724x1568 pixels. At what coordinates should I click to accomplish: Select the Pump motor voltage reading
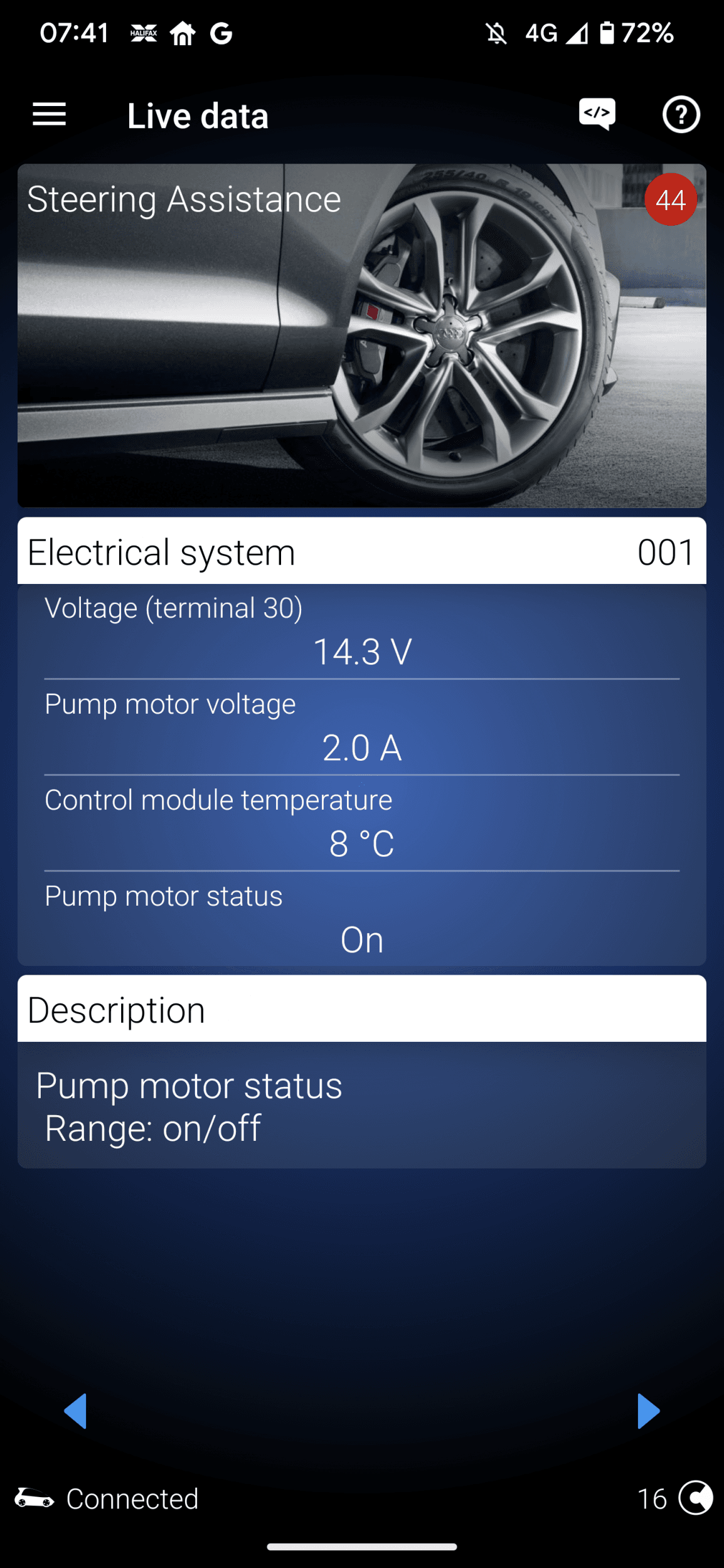coord(362,728)
